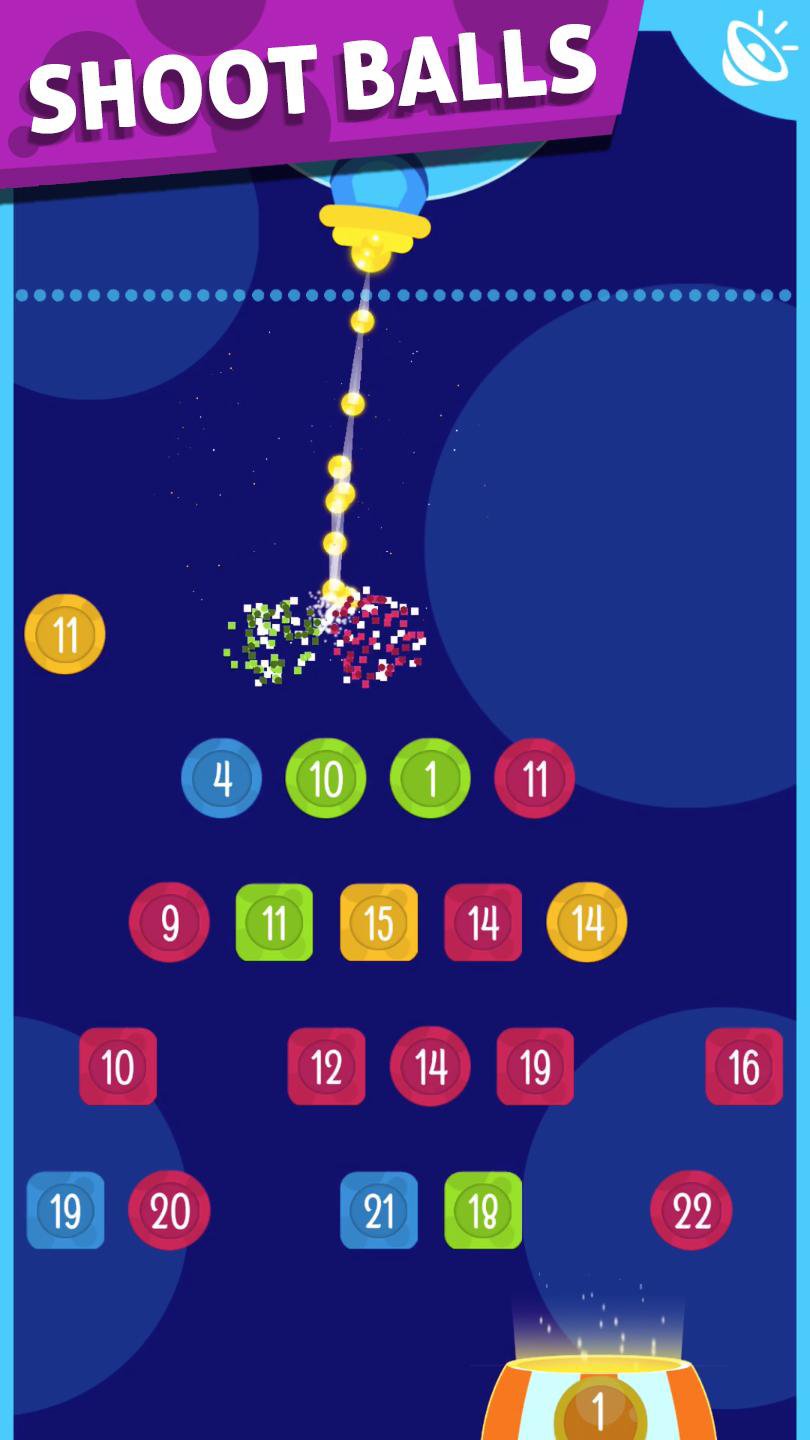
Task: Select the red circle numbered 20
Action: 170,1211
